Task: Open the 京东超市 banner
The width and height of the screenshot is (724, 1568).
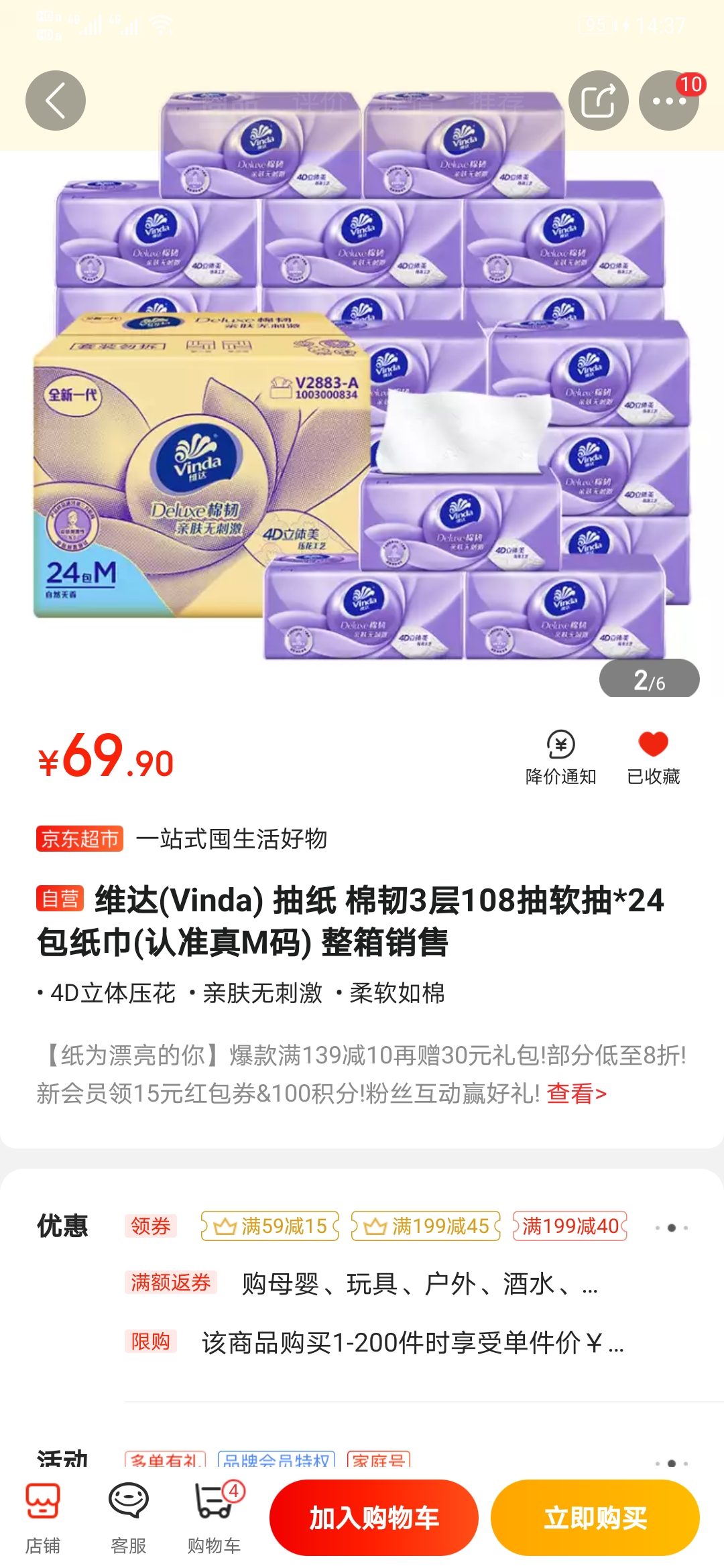Action: (182, 838)
